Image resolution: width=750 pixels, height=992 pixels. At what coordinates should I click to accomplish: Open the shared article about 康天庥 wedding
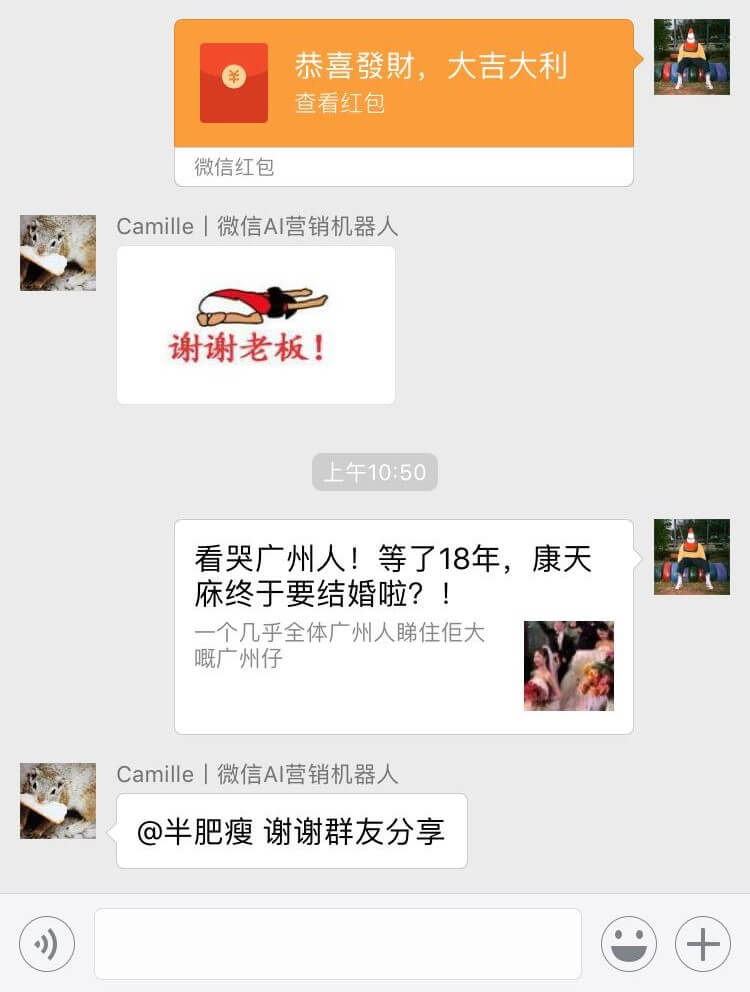coord(404,626)
